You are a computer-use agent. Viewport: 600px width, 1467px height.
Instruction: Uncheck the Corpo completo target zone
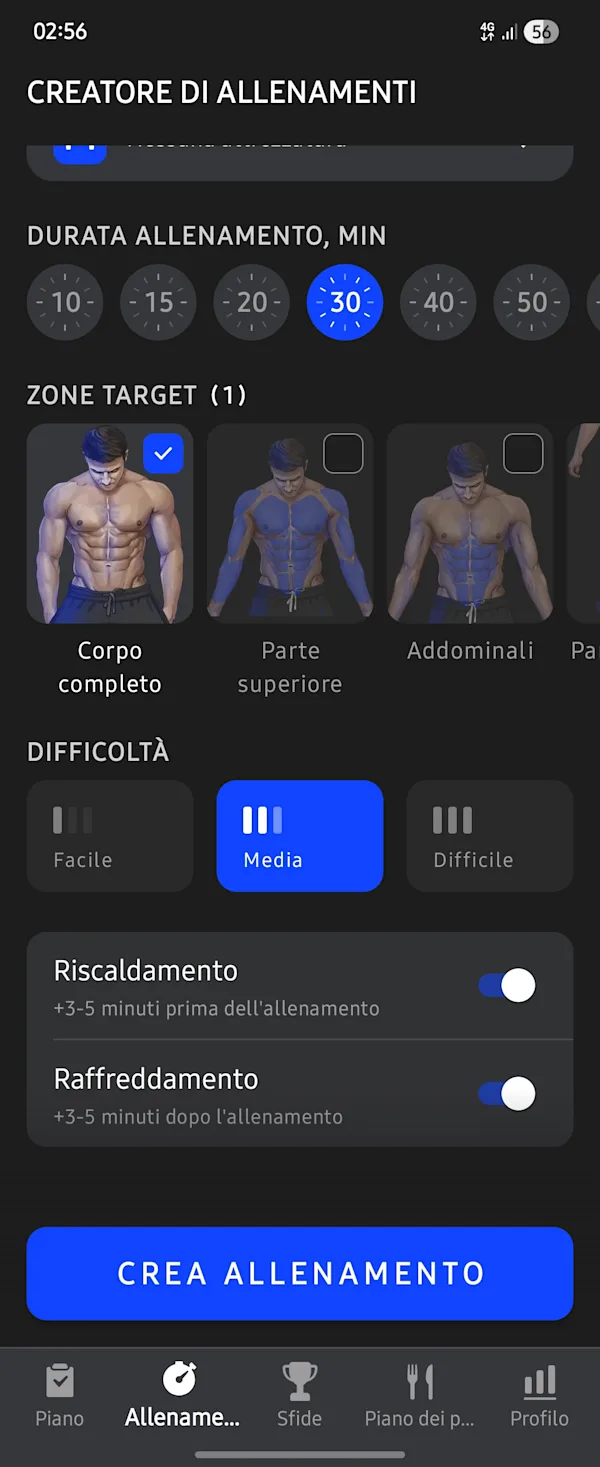point(163,454)
